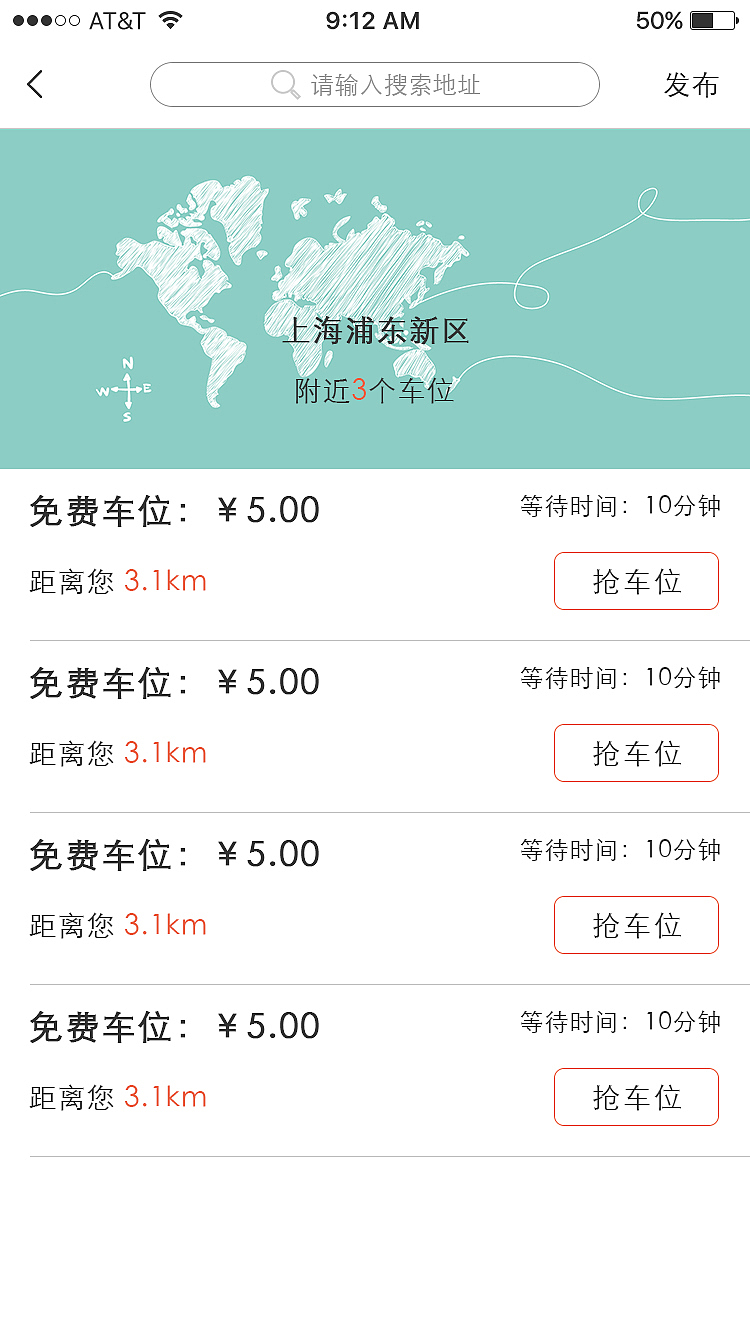Tap the back chevron at the top left

[34, 85]
